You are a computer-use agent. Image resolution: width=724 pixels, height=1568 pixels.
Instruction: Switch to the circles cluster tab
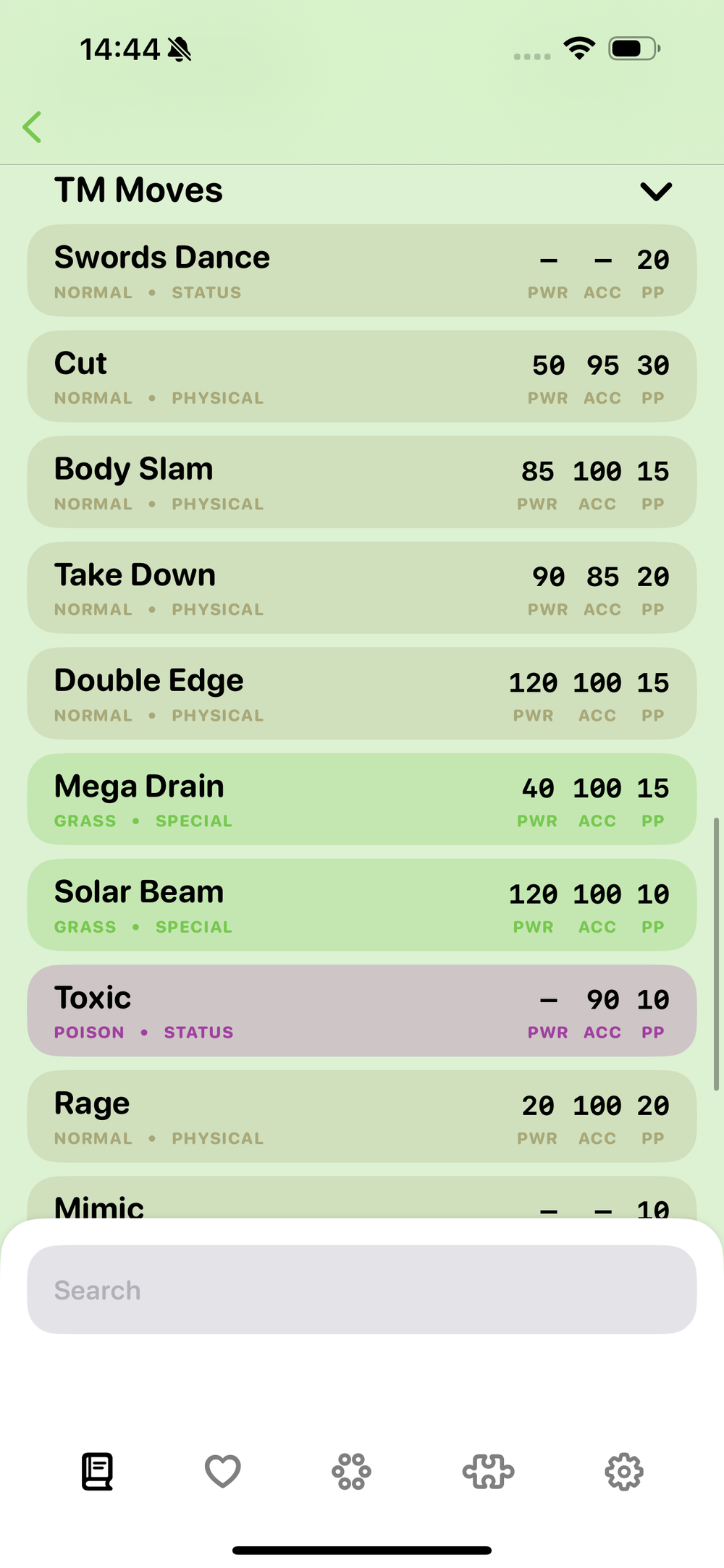tap(352, 1471)
